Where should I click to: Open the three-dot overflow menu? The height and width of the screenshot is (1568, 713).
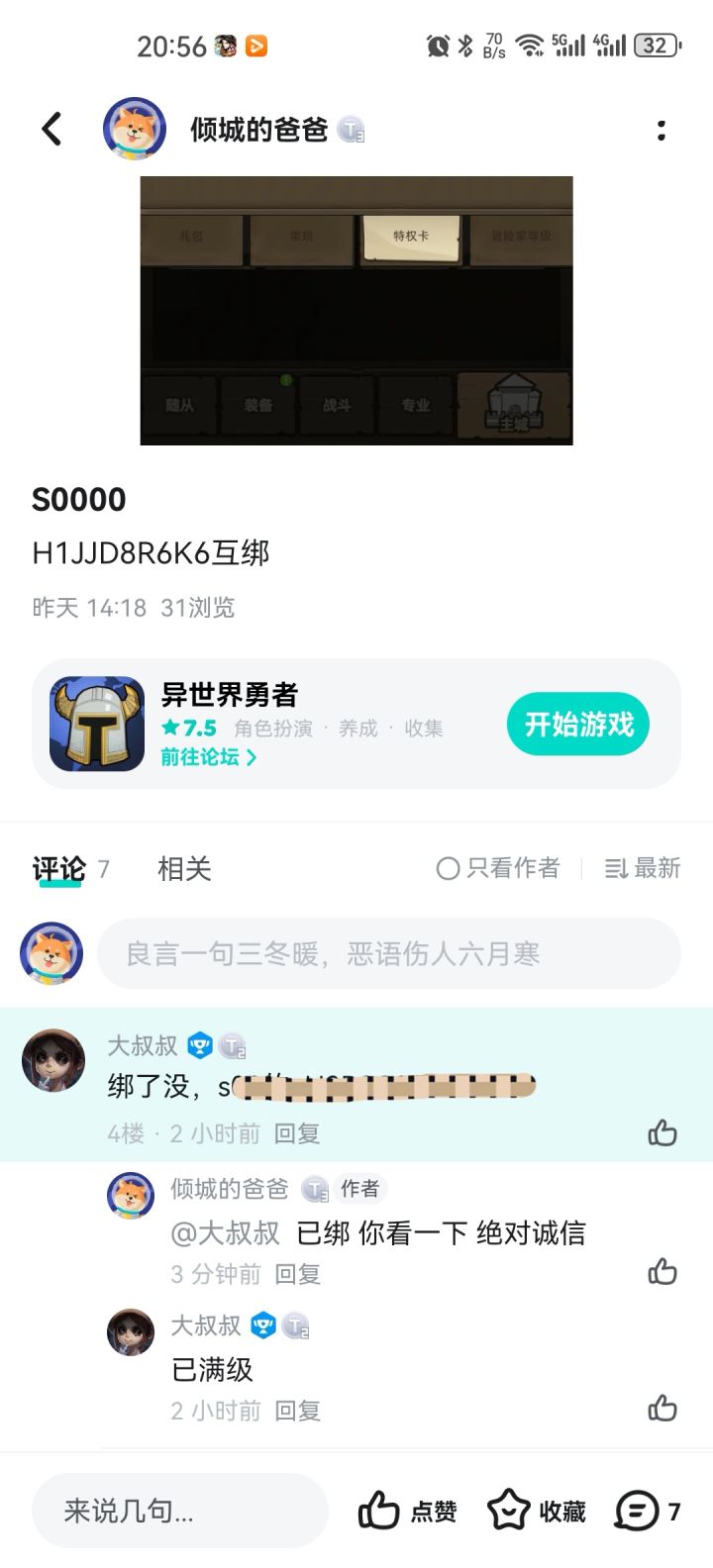(x=662, y=130)
